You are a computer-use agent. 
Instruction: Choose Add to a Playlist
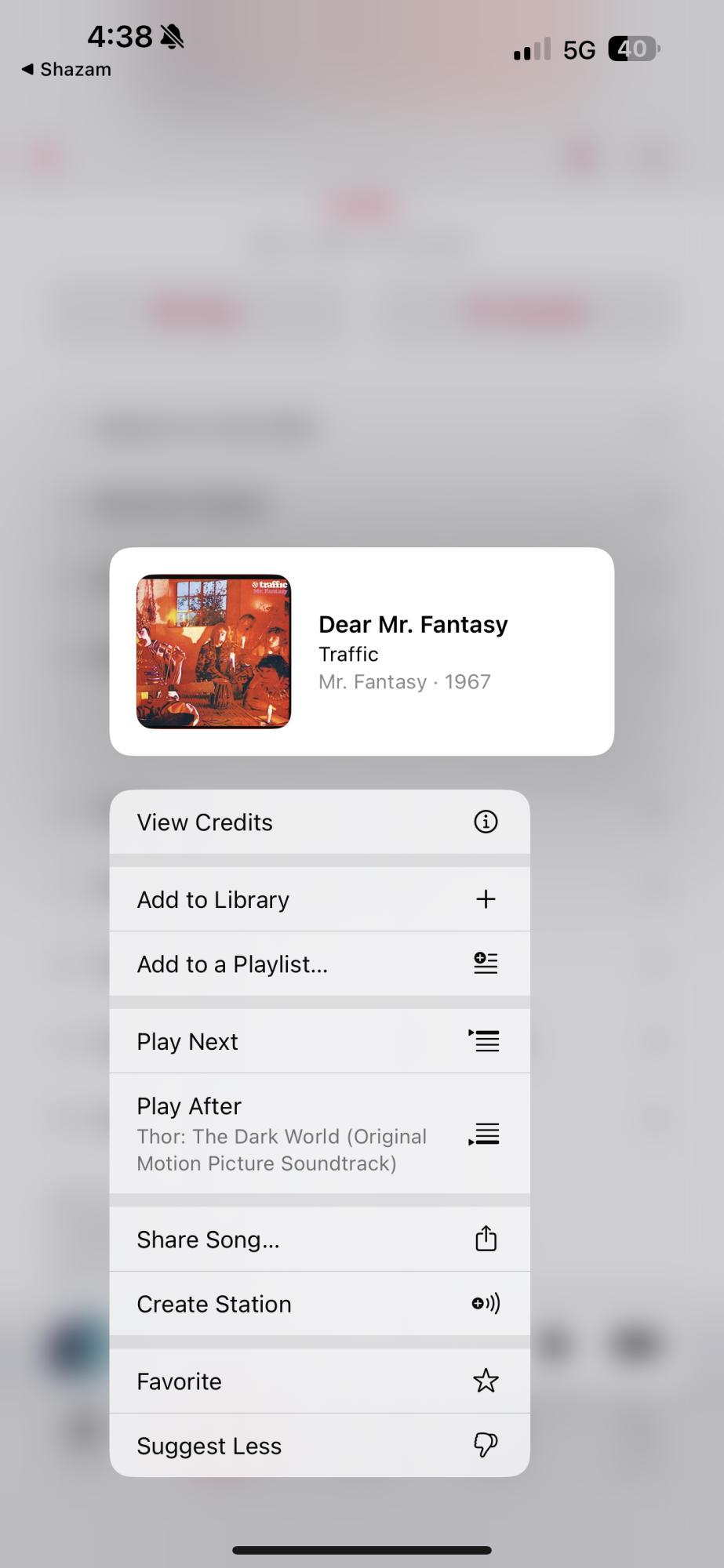click(x=319, y=964)
